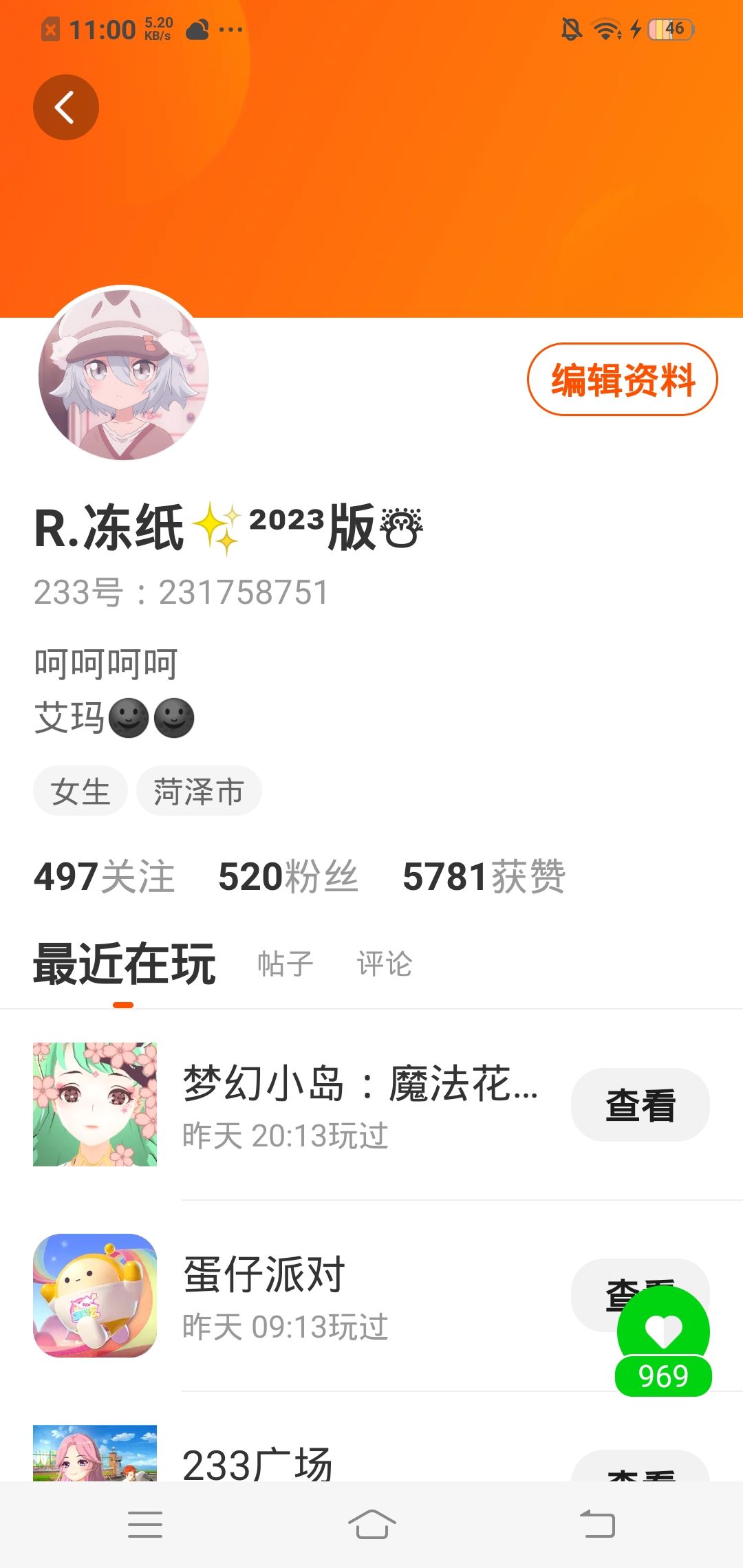Screen dimensions: 743x1568
Task: Open the 233广场 game row
Action: pyautogui.click(x=371, y=1451)
